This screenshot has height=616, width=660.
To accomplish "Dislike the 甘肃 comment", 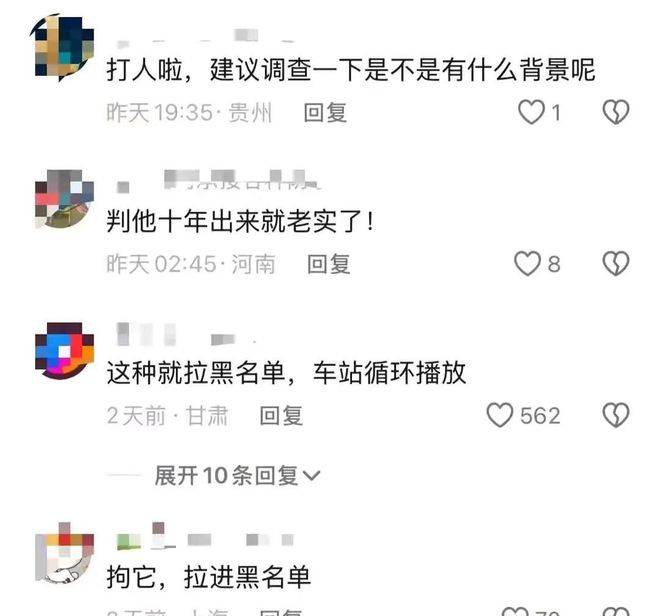I will click(616, 415).
